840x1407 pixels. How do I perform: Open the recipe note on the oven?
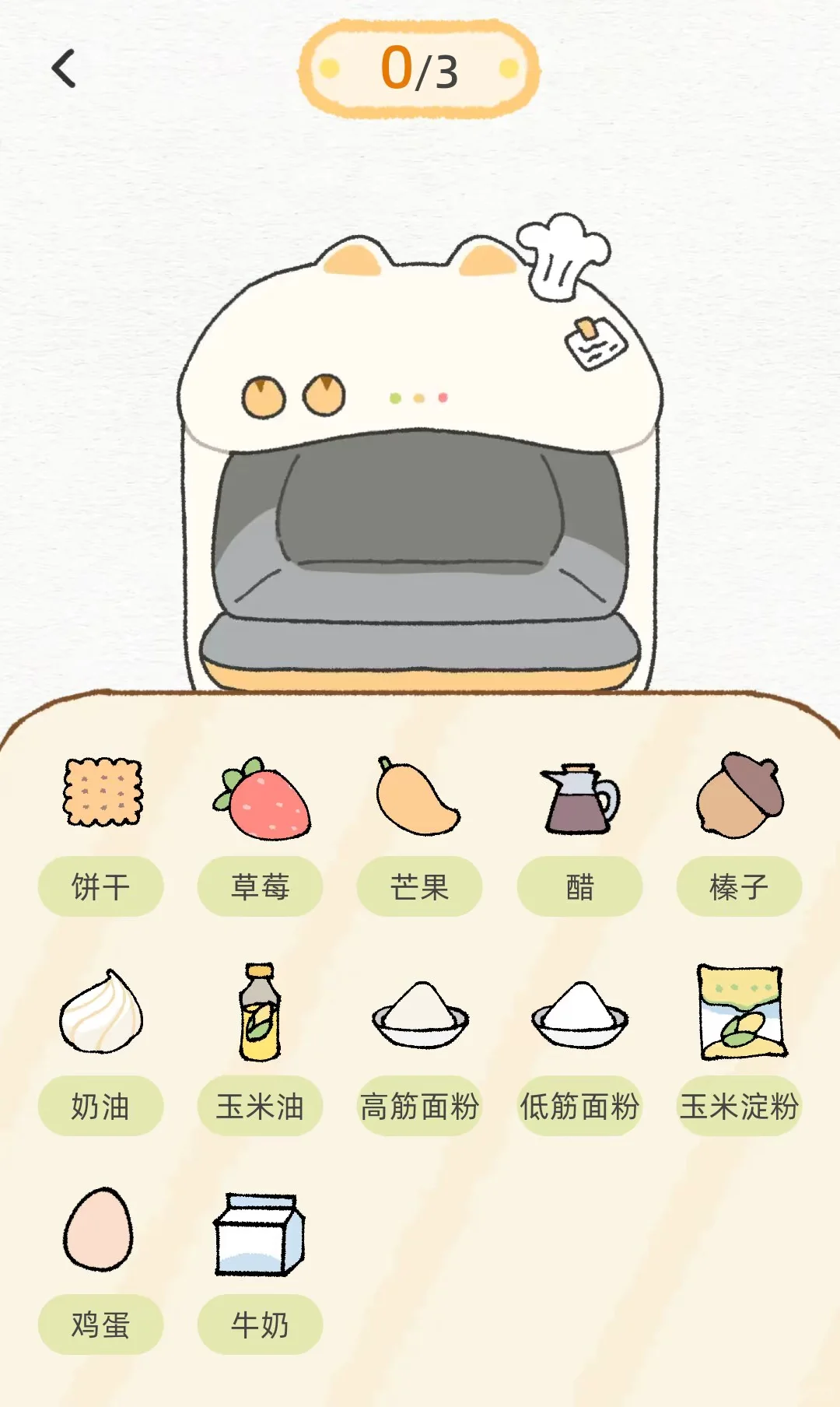point(595,343)
